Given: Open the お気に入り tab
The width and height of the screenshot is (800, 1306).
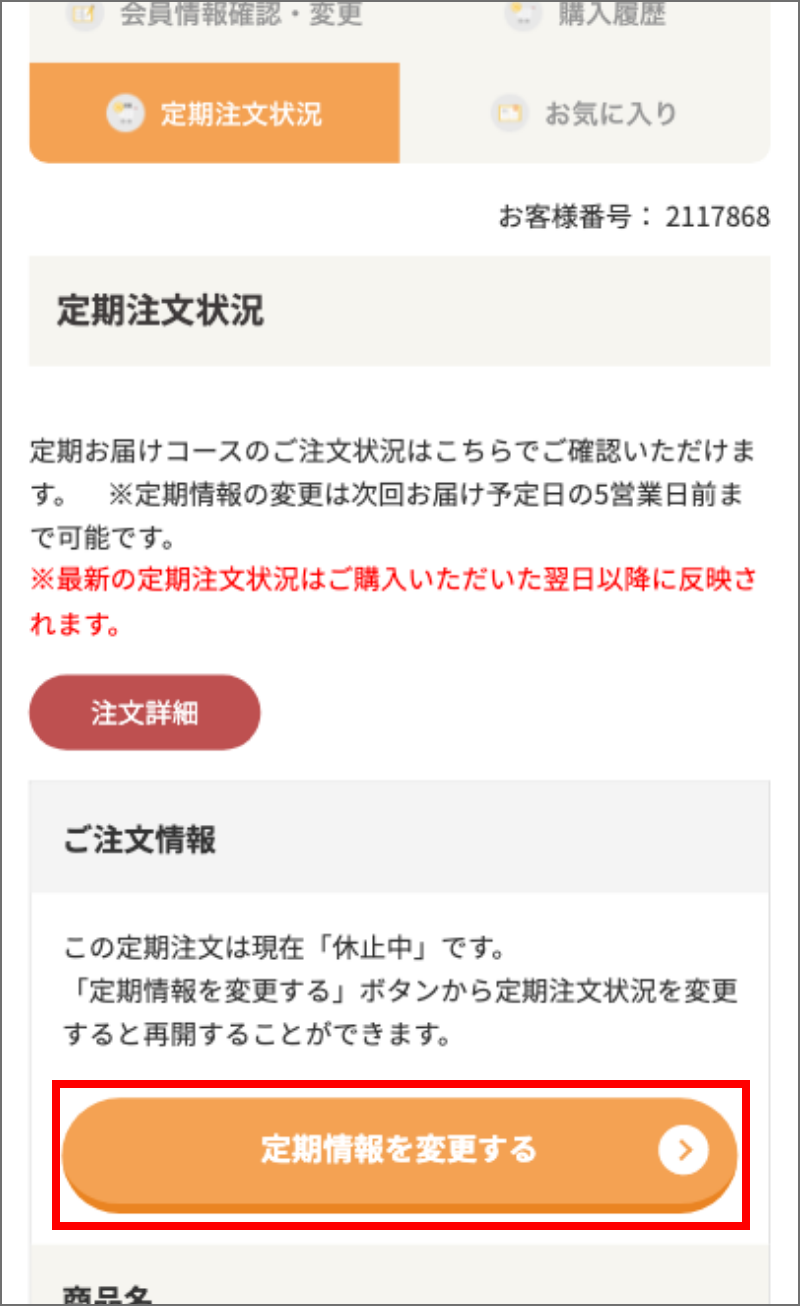Looking at the screenshot, I should tap(585, 113).
